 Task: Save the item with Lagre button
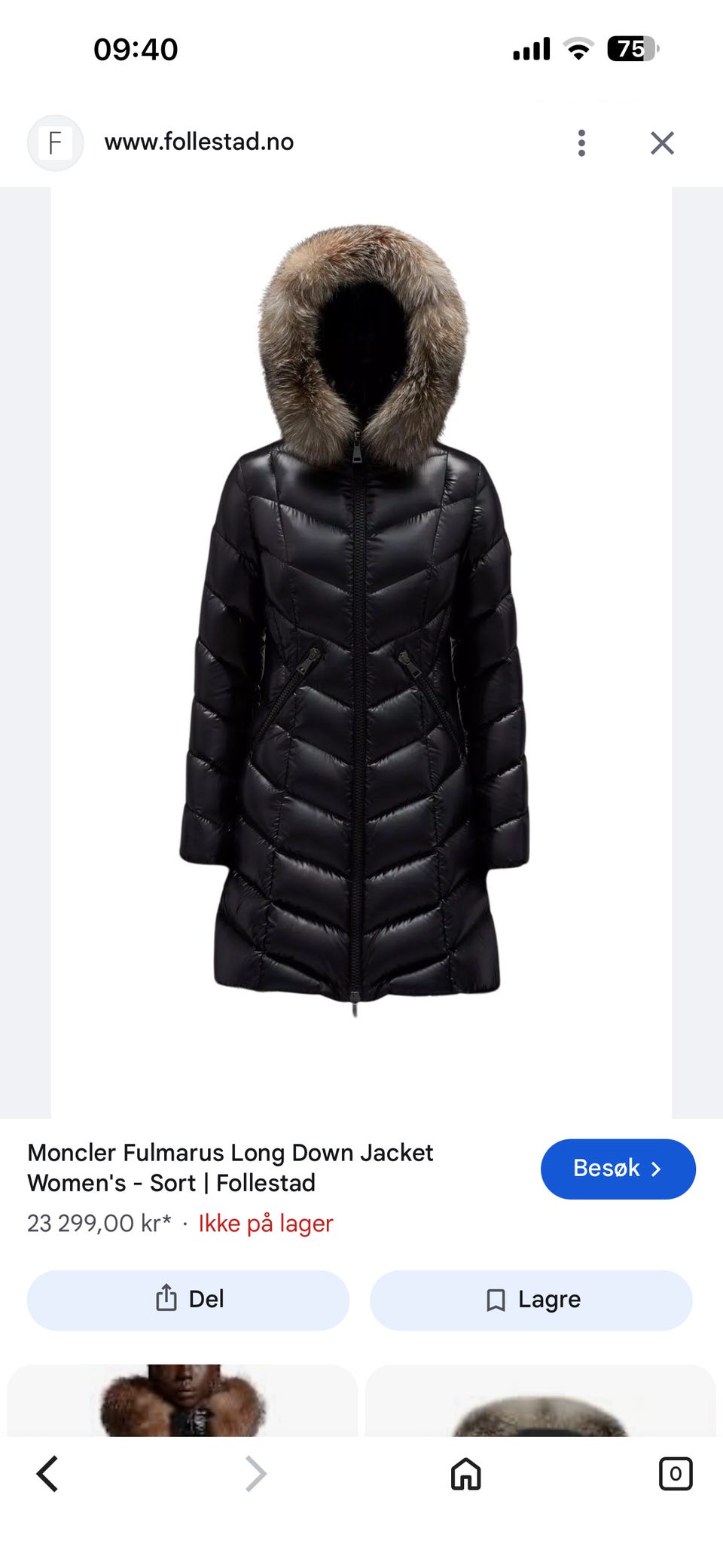[531, 1299]
